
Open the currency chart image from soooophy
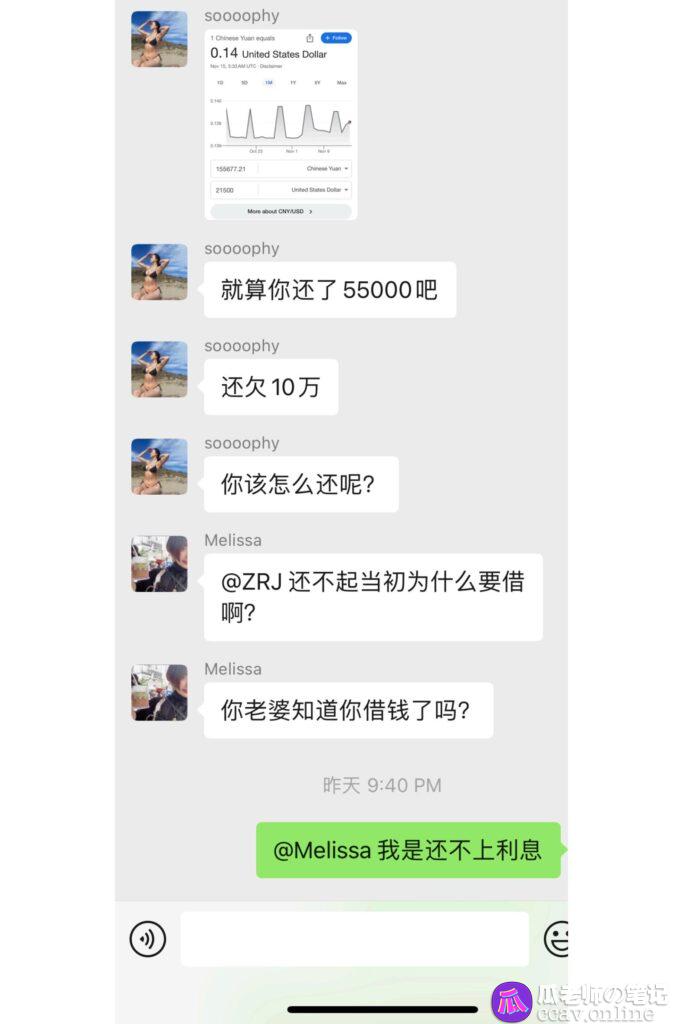click(x=281, y=124)
